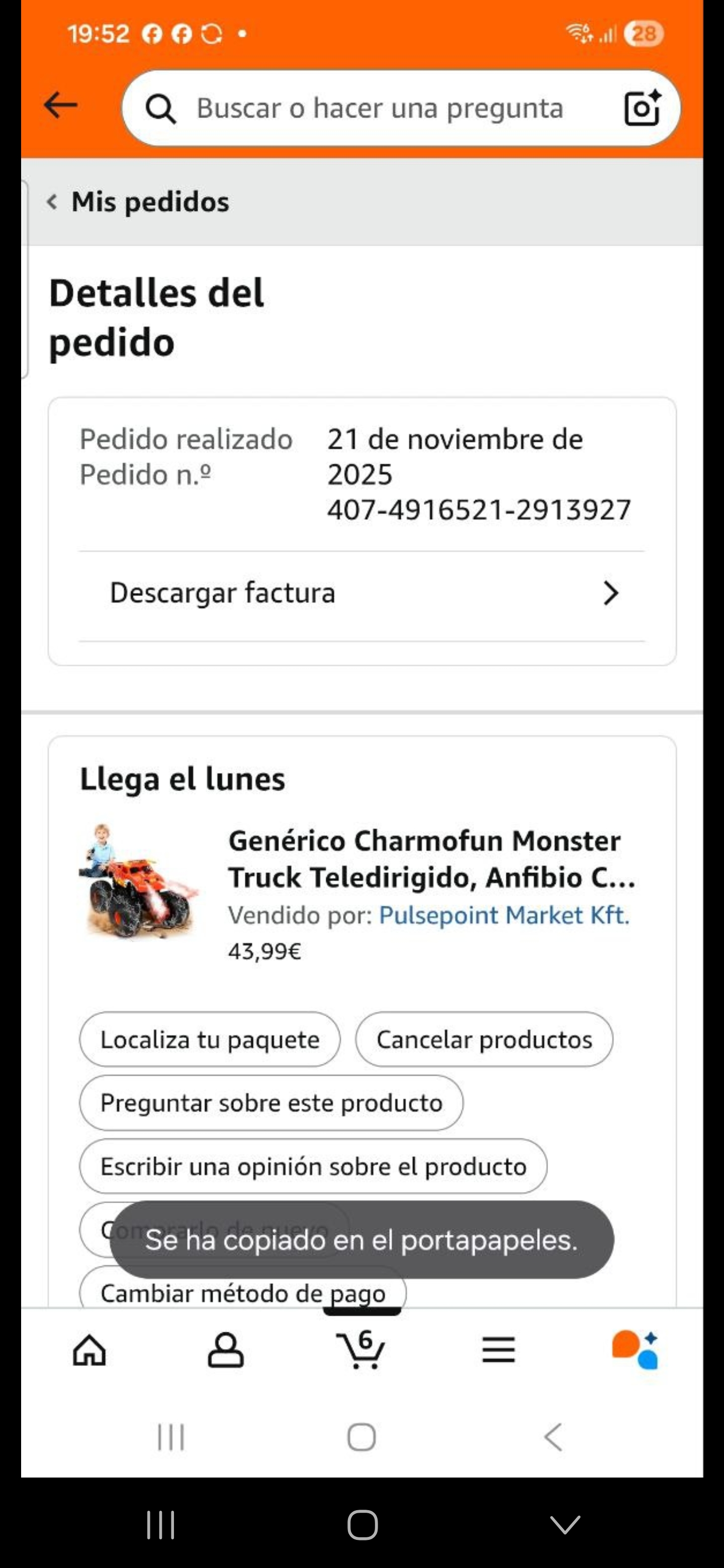This screenshot has width=724, height=1568.
Task: Tap Localiza tu paquete
Action: (210, 1040)
